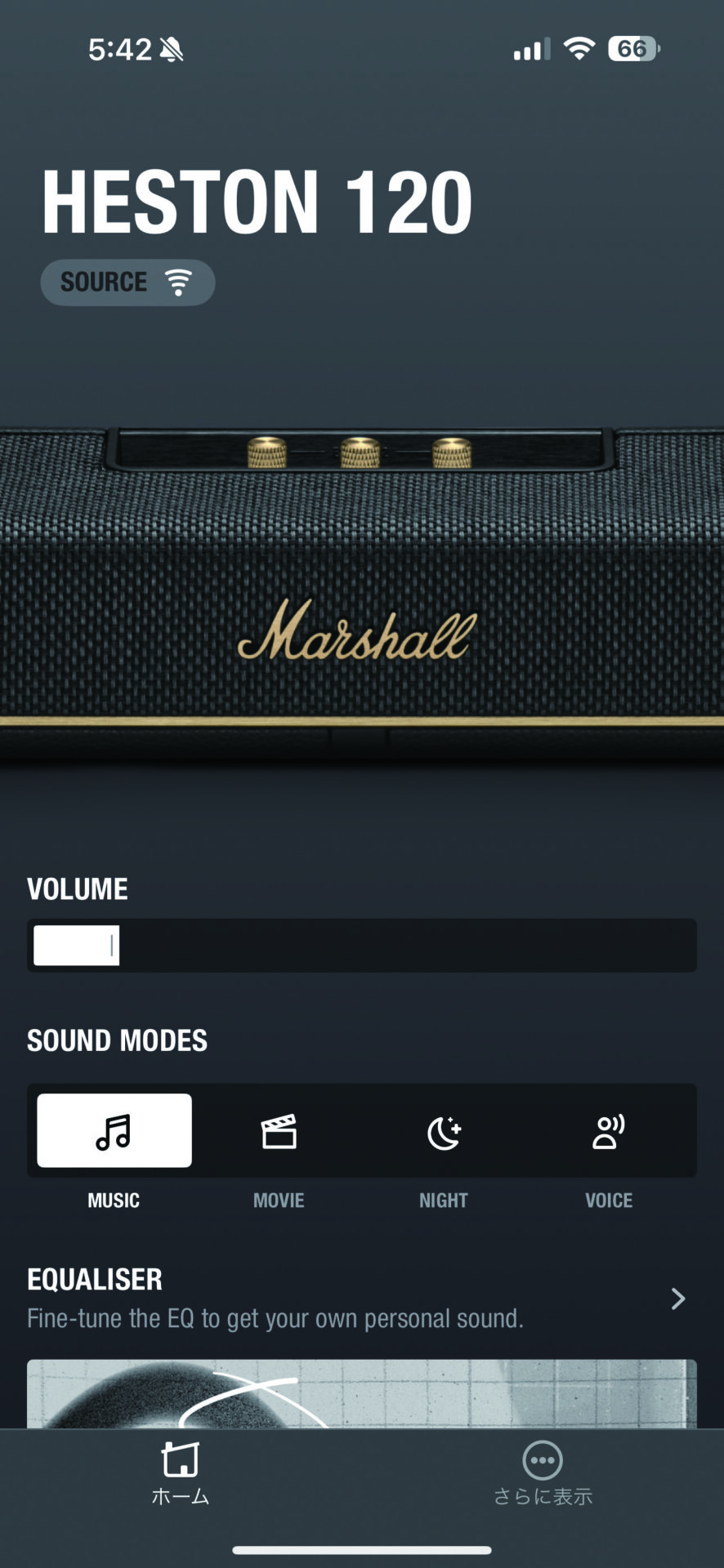Open the さらに表示 tab
The width and height of the screenshot is (724, 1568).
pos(543,1473)
